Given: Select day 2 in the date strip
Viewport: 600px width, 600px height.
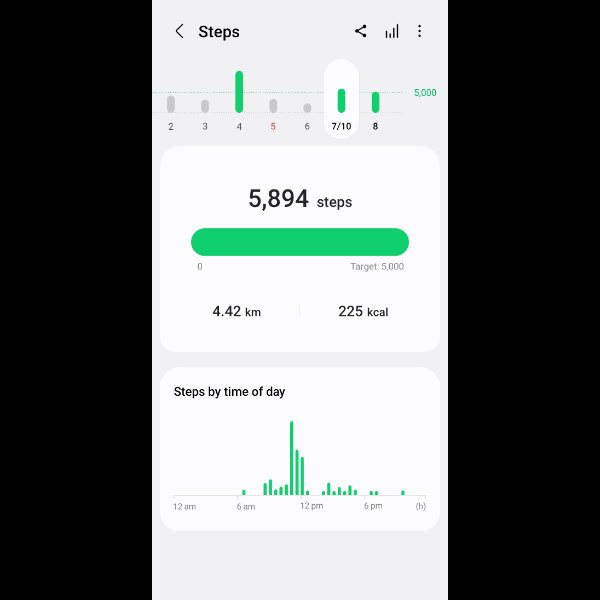Looking at the screenshot, I should coord(171,106).
